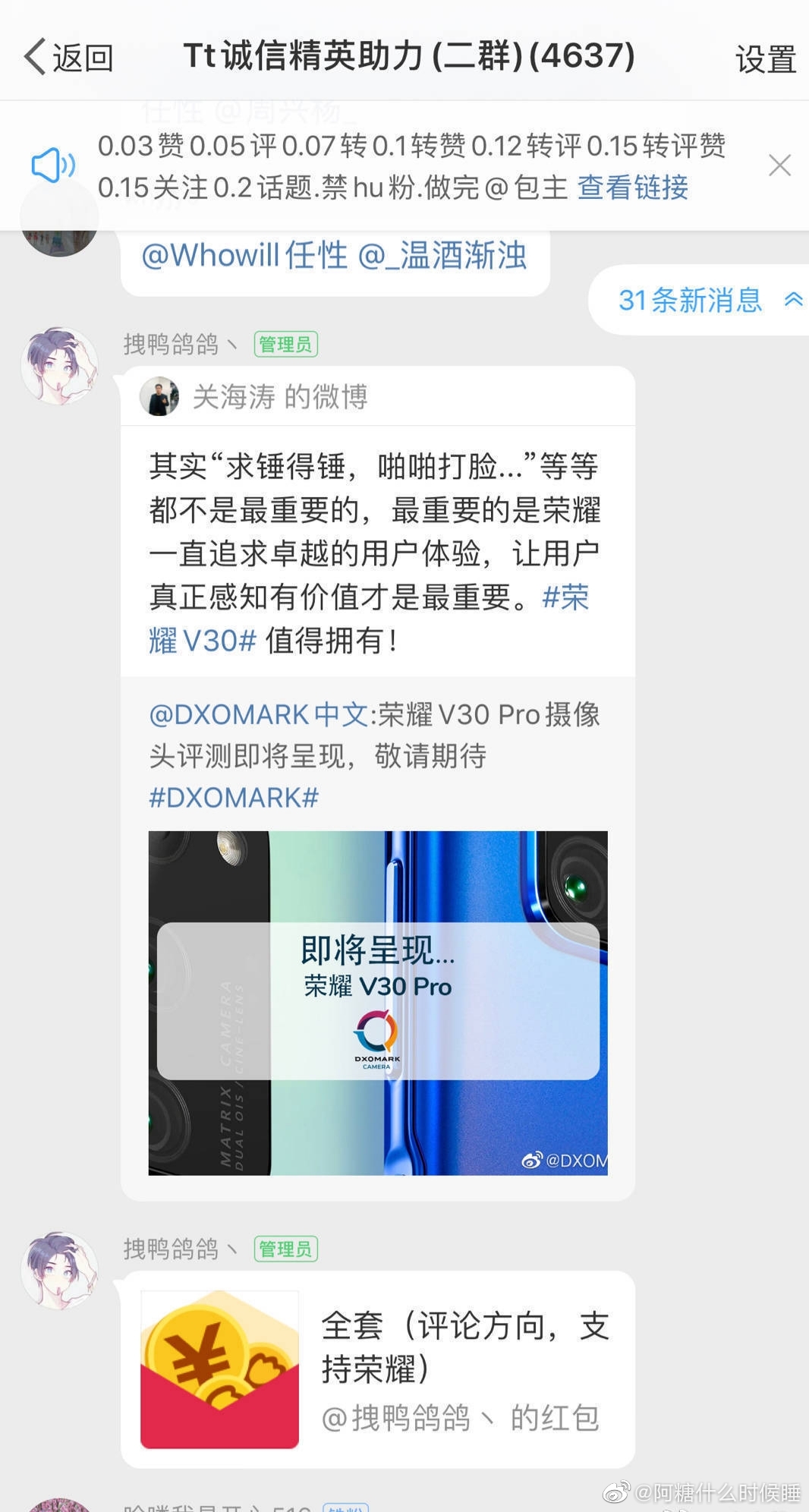The width and height of the screenshot is (809, 1512).
Task: Dismiss the group announcement banner
Action: point(779,165)
